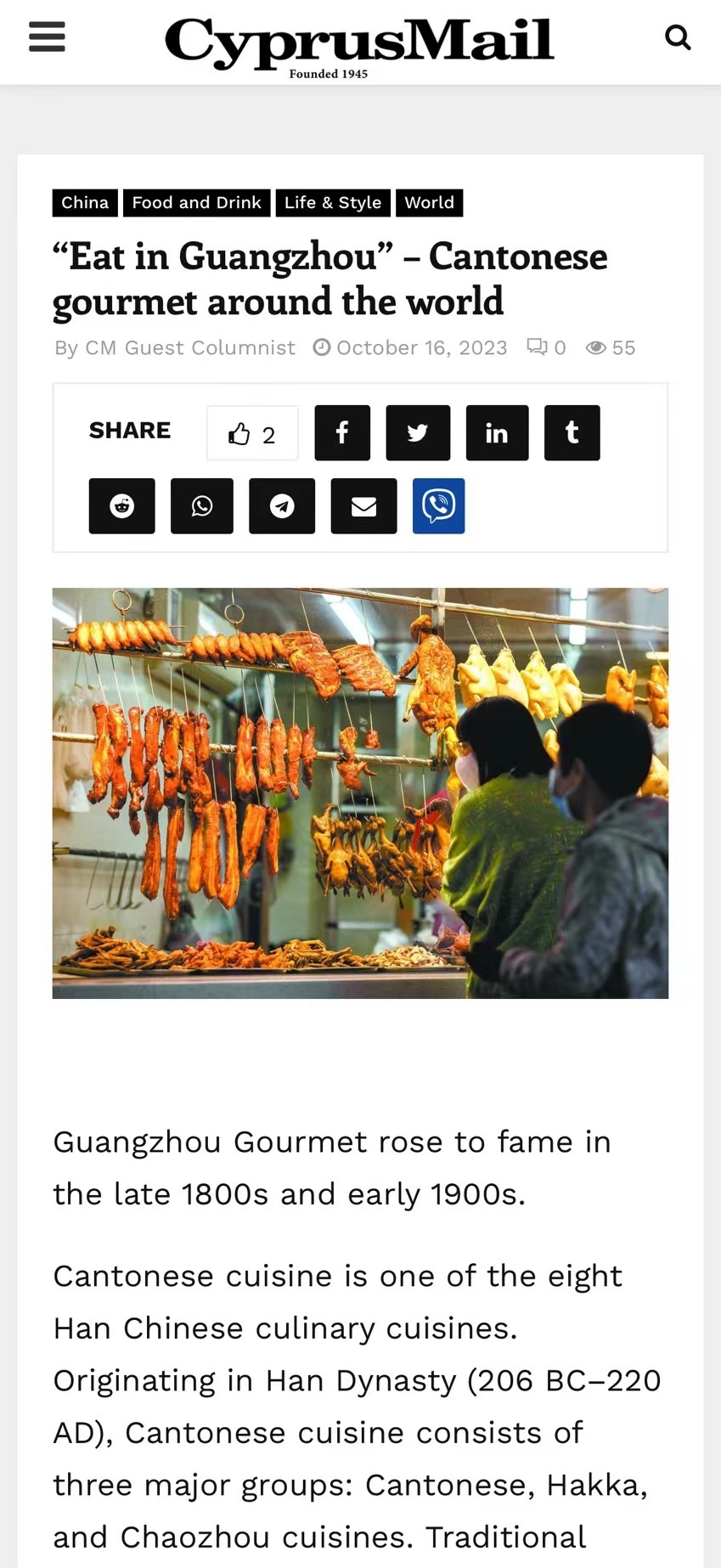Share the article on Reddit
Screen dimensions: 721x1568
(121, 506)
